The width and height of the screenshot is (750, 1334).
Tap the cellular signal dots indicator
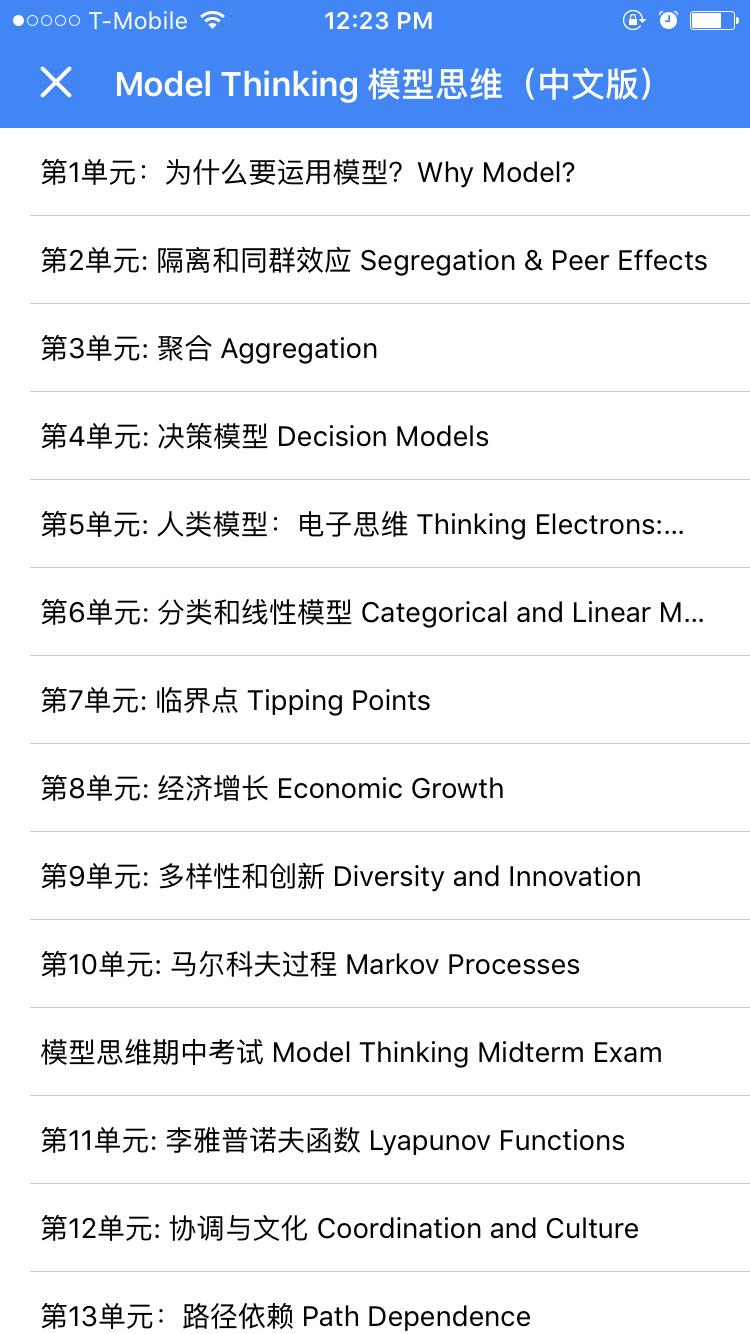coord(45,20)
